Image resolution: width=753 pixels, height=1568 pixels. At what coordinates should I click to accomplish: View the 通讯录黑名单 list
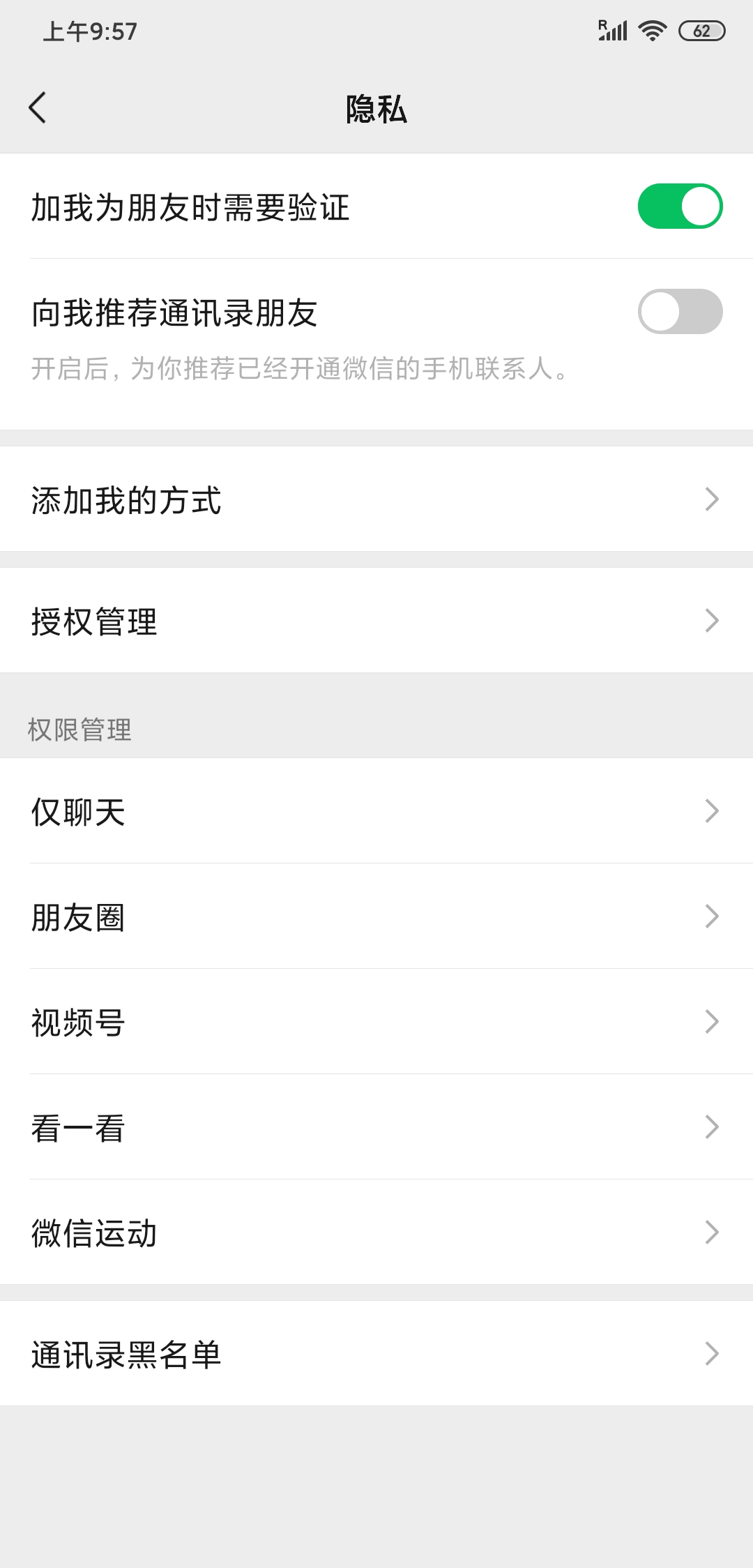(376, 1354)
